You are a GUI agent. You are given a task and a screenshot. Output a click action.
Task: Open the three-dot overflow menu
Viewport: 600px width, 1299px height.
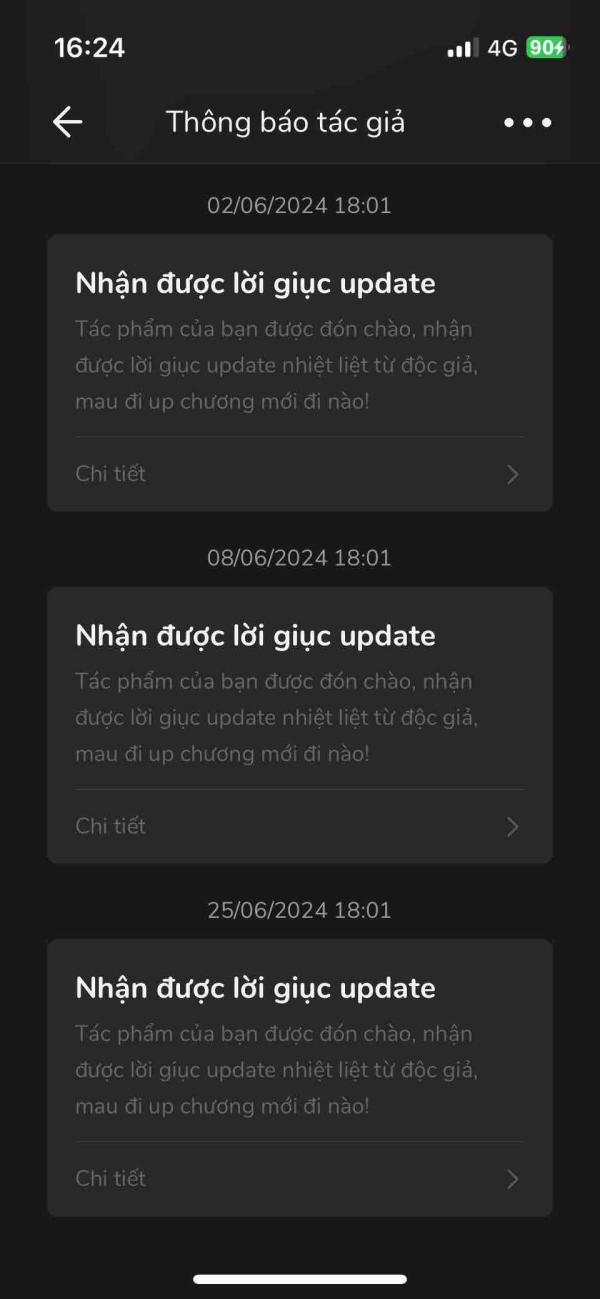pyautogui.click(x=528, y=123)
